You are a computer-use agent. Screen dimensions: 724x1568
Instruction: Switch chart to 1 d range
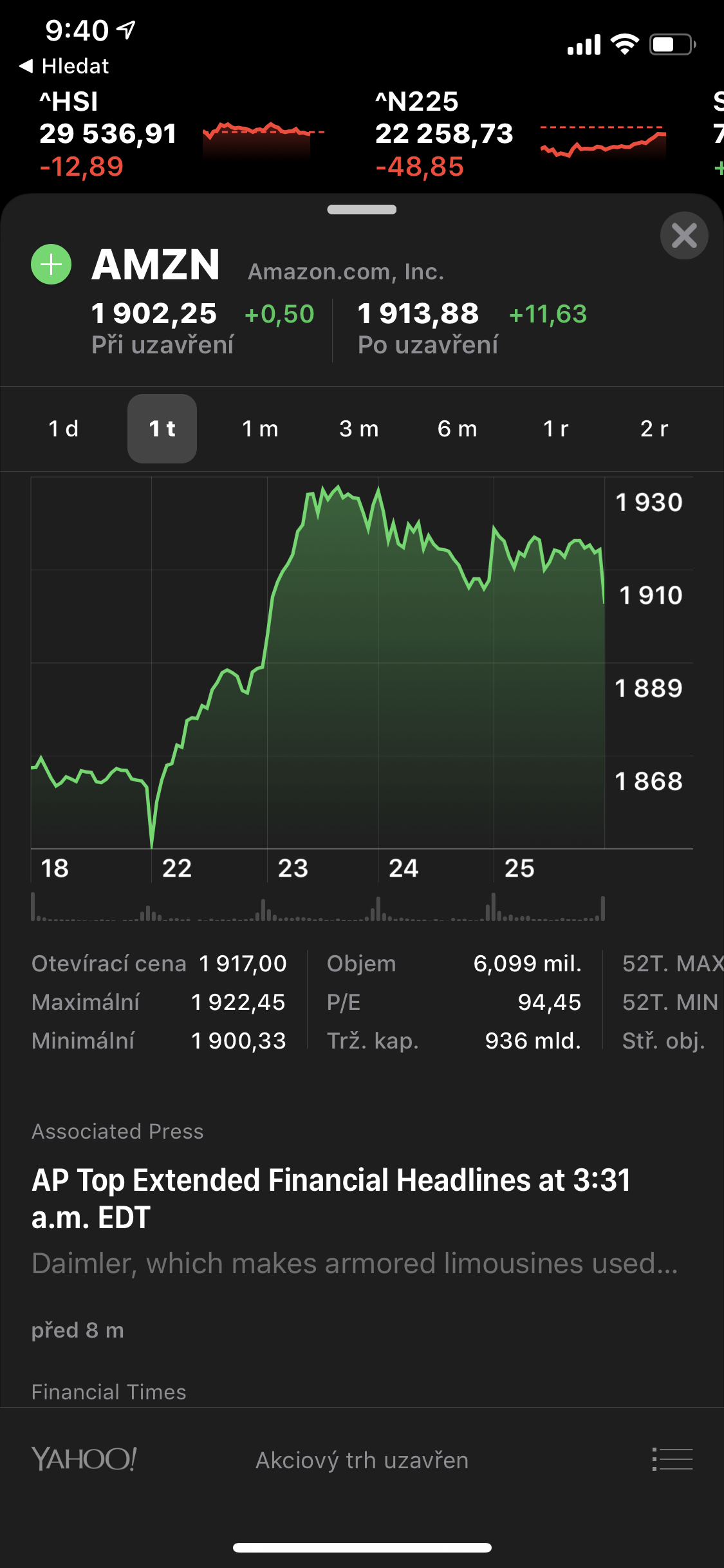coord(64,429)
